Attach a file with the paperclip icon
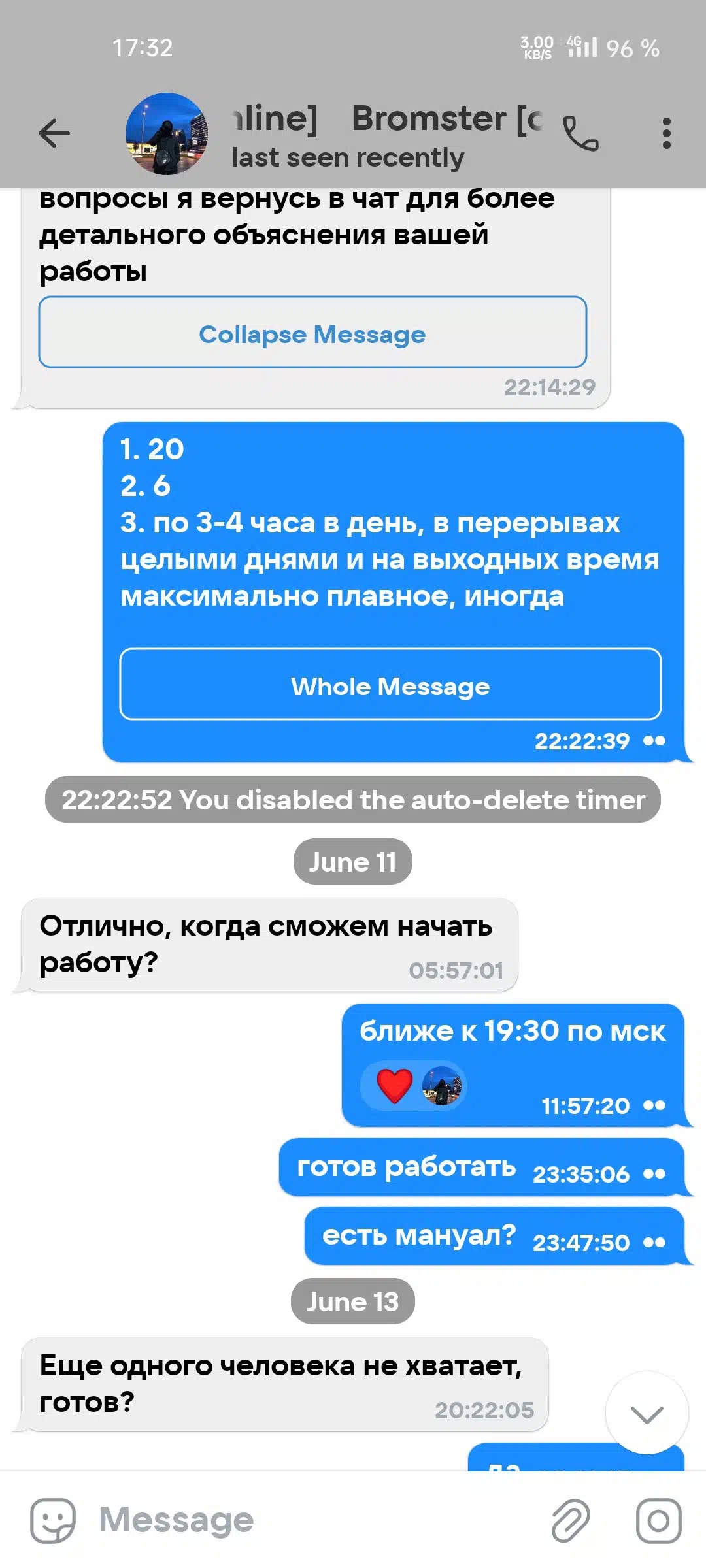 coord(571,1520)
